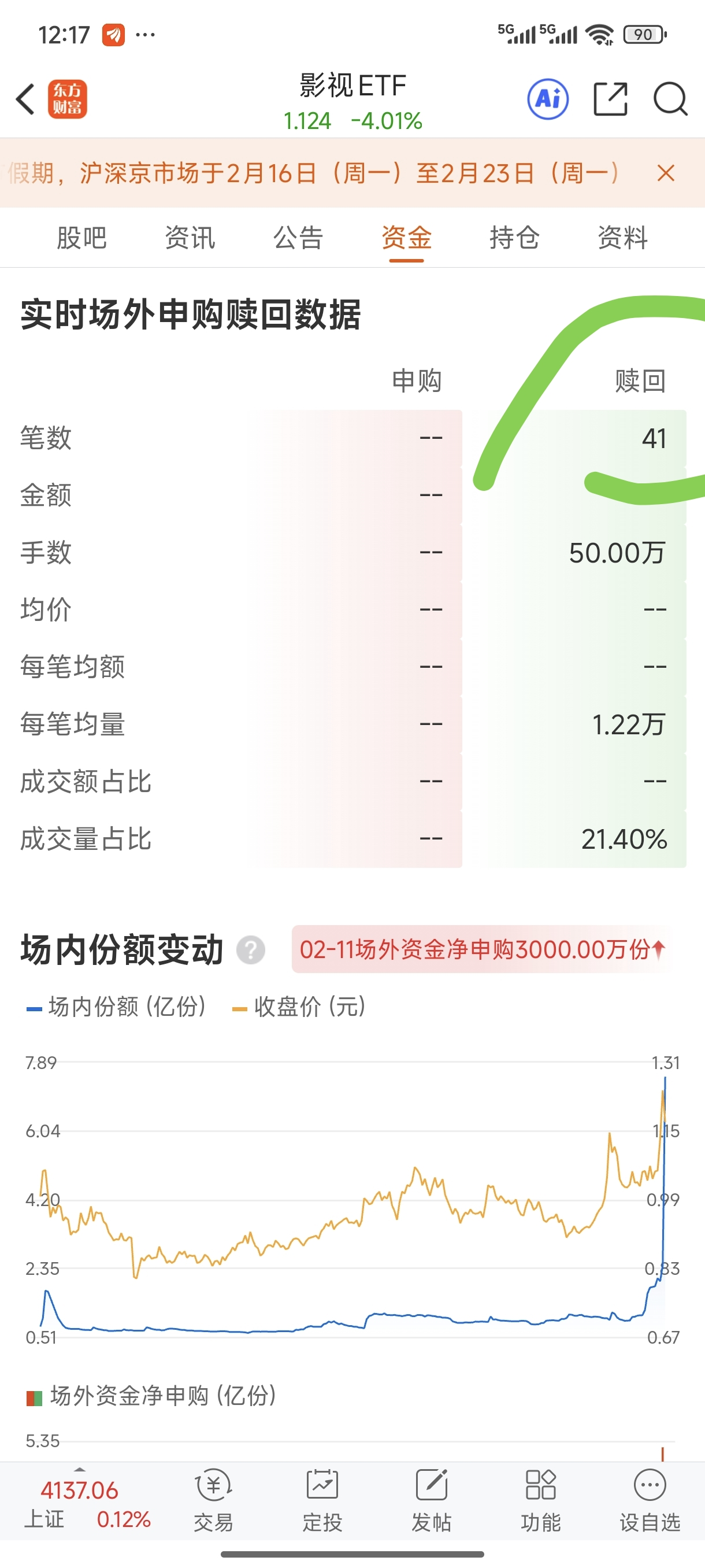Image resolution: width=705 pixels, height=1568 pixels.
Task: Open the search magnifier icon
Action: coord(670,99)
